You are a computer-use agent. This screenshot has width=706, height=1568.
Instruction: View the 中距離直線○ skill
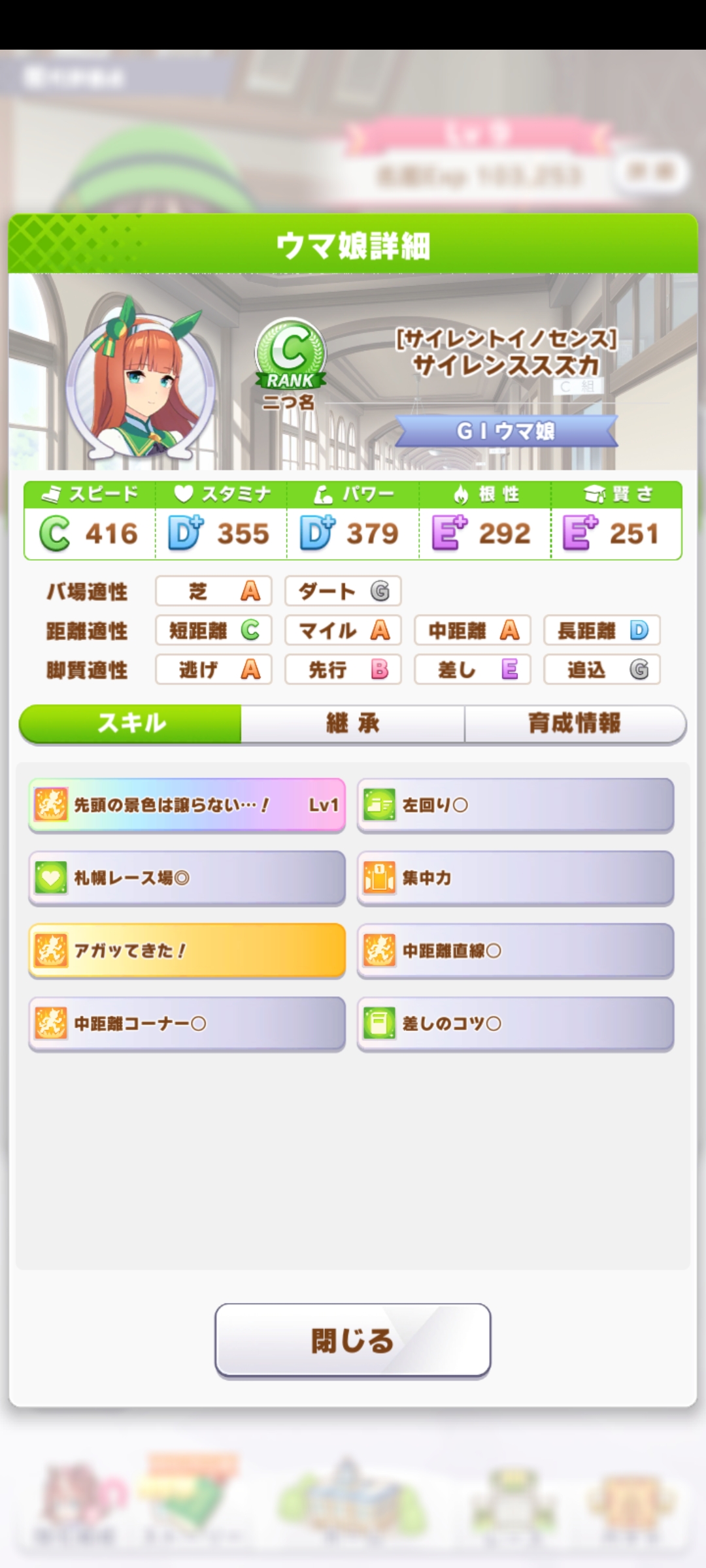click(x=515, y=951)
